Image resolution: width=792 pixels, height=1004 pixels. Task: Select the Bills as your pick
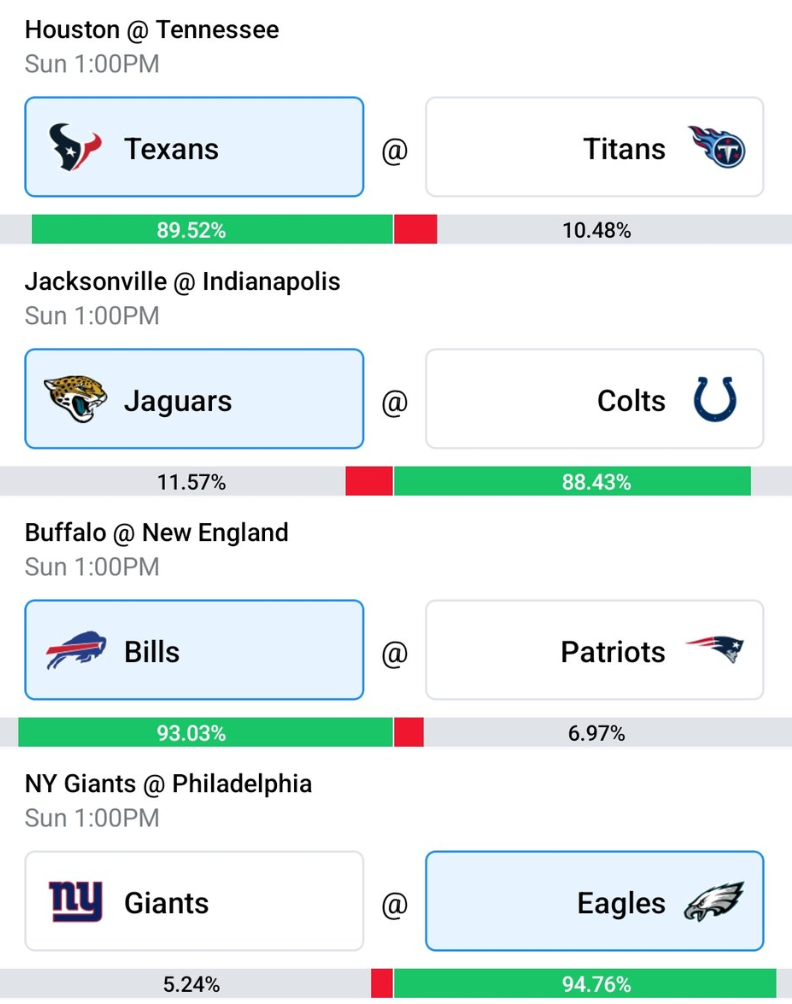194,650
